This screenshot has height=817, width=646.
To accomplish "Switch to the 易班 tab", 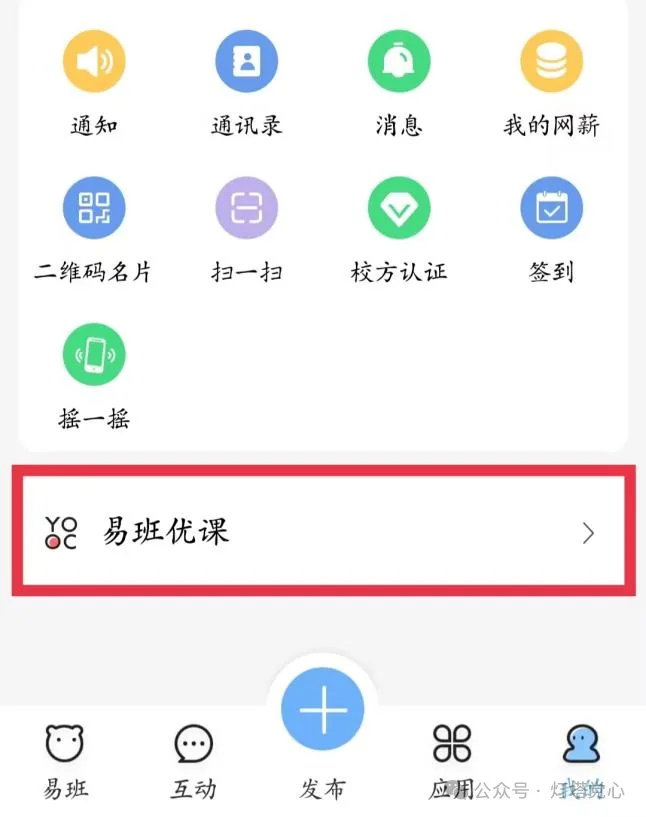I will 66,760.
